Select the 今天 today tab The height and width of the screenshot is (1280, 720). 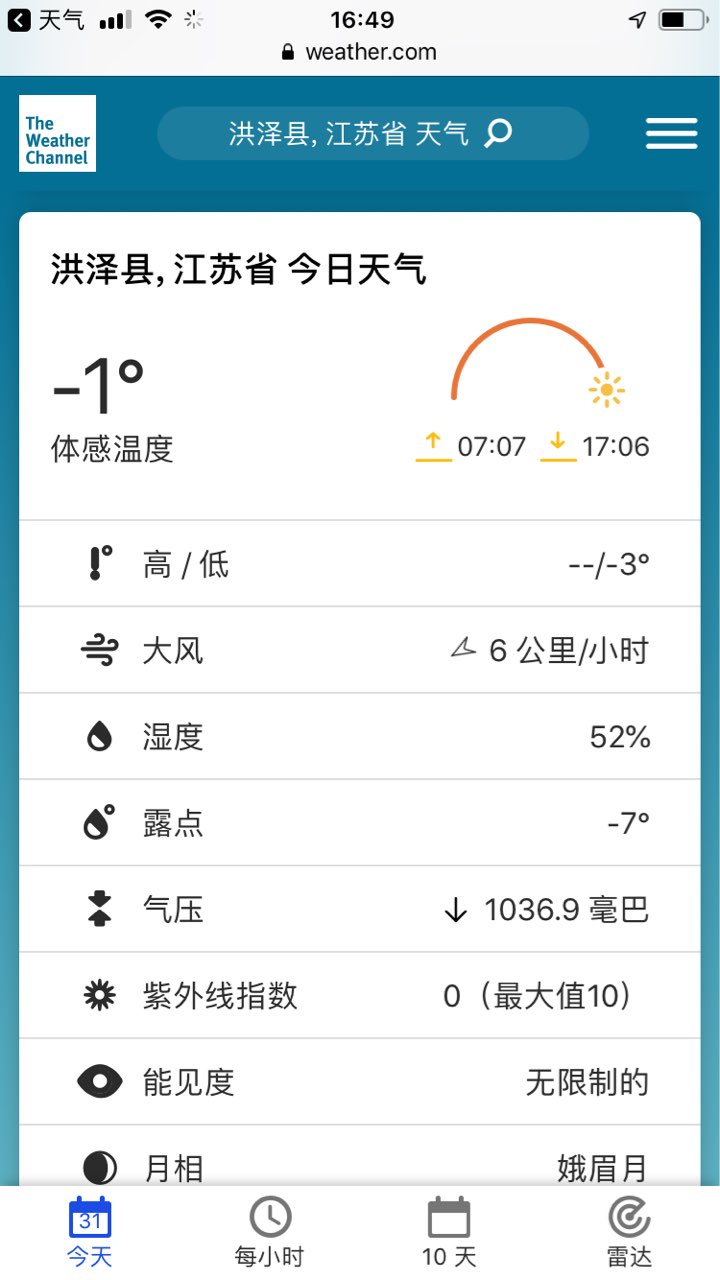pyautogui.click(x=90, y=1232)
